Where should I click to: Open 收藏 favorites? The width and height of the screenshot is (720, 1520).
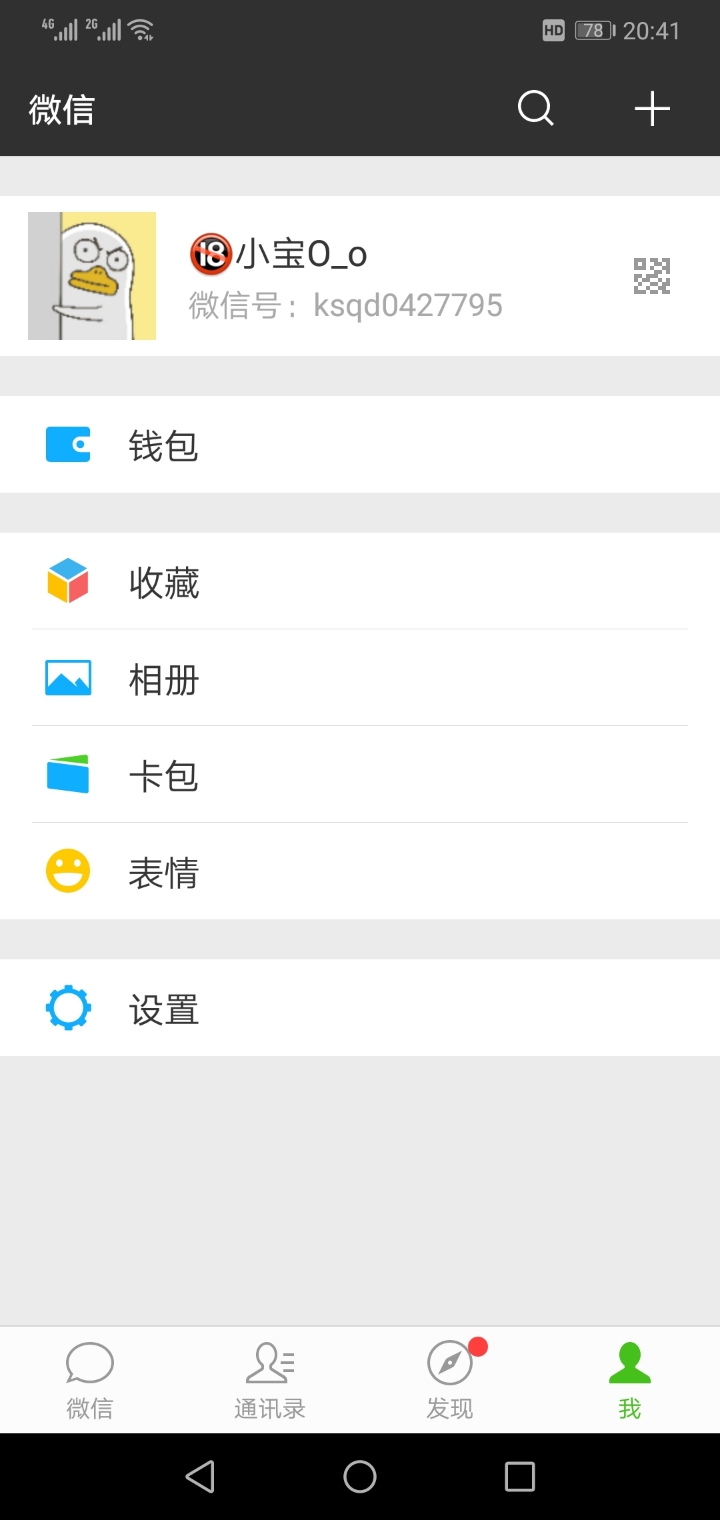click(360, 581)
